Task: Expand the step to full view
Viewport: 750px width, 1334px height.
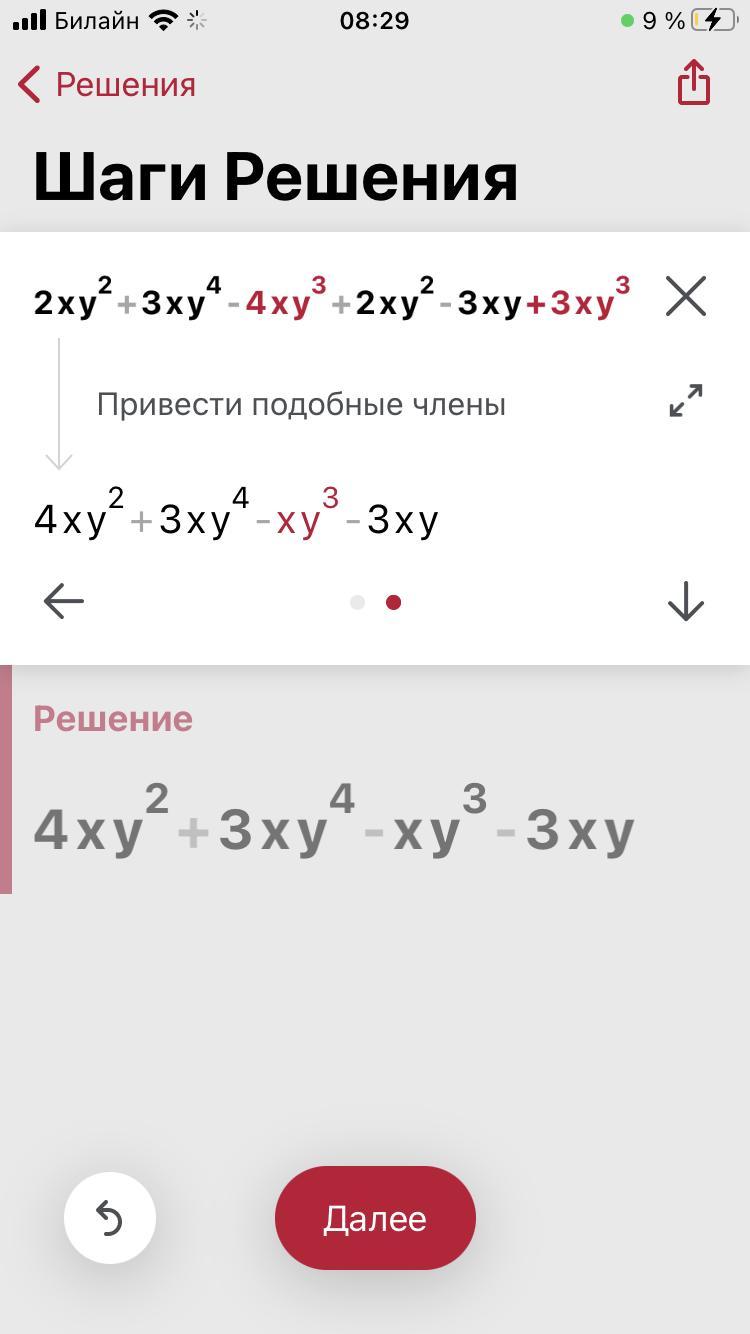Action: (686, 400)
